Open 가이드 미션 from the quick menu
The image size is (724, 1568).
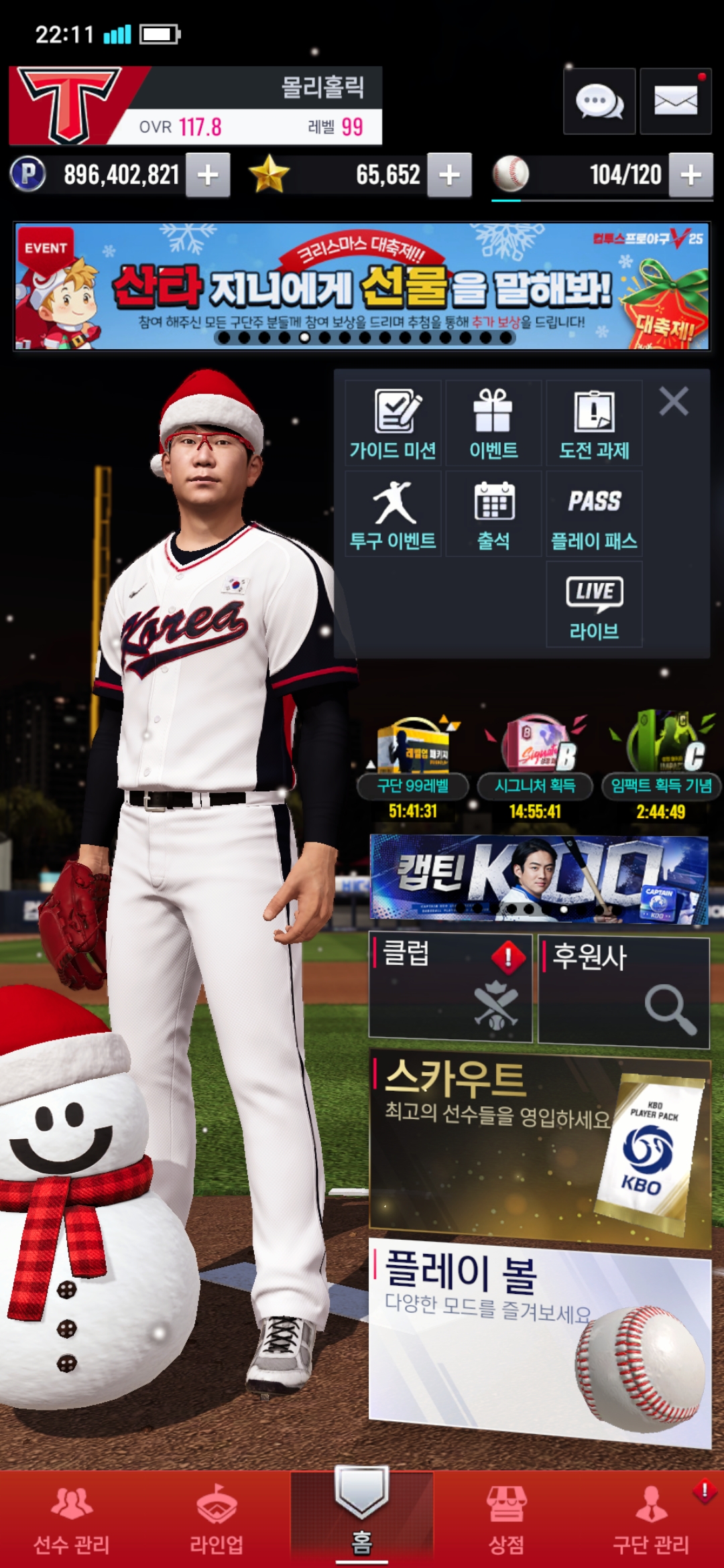coord(394,423)
